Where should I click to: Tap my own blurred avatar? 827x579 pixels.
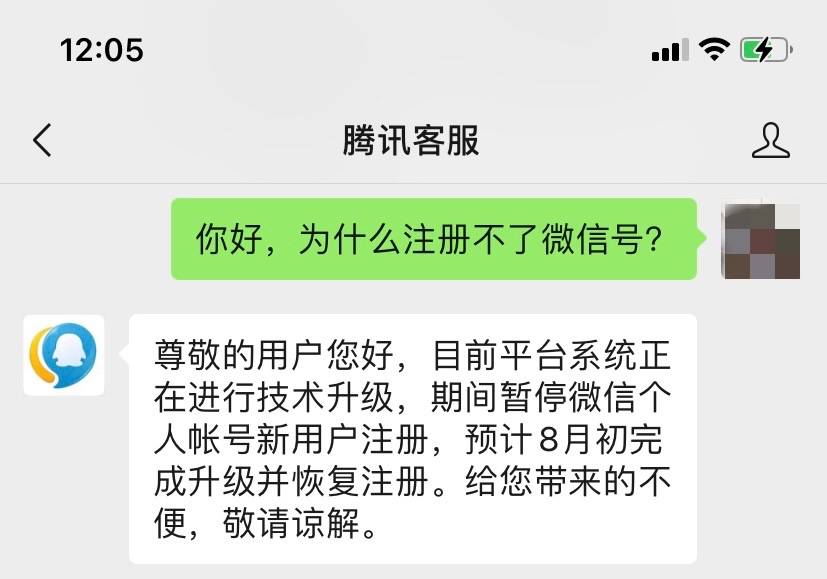pos(761,240)
